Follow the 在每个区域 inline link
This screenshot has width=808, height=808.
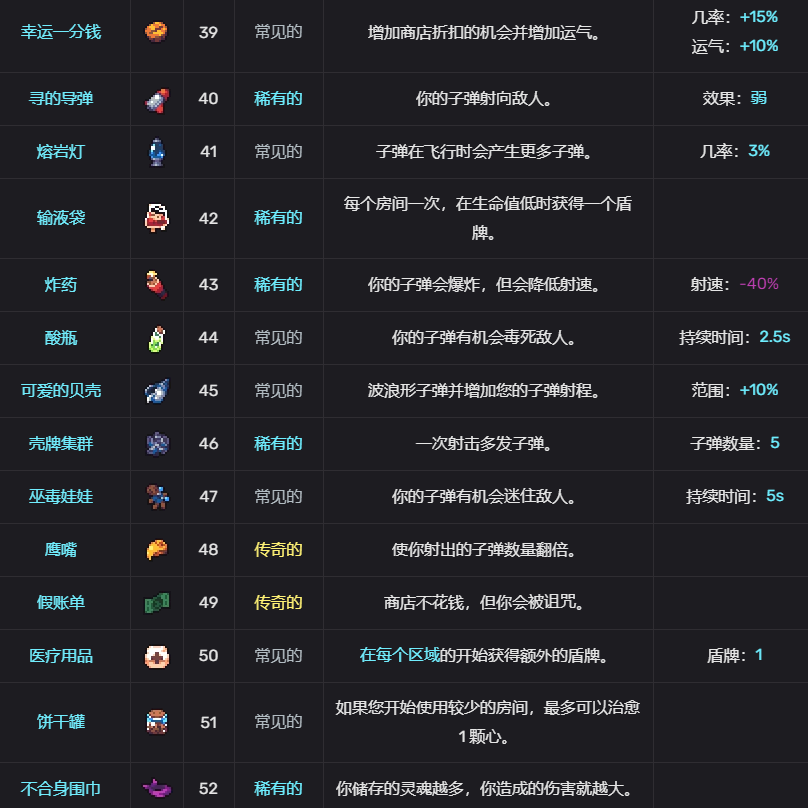pyautogui.click(x=400, y=656)
